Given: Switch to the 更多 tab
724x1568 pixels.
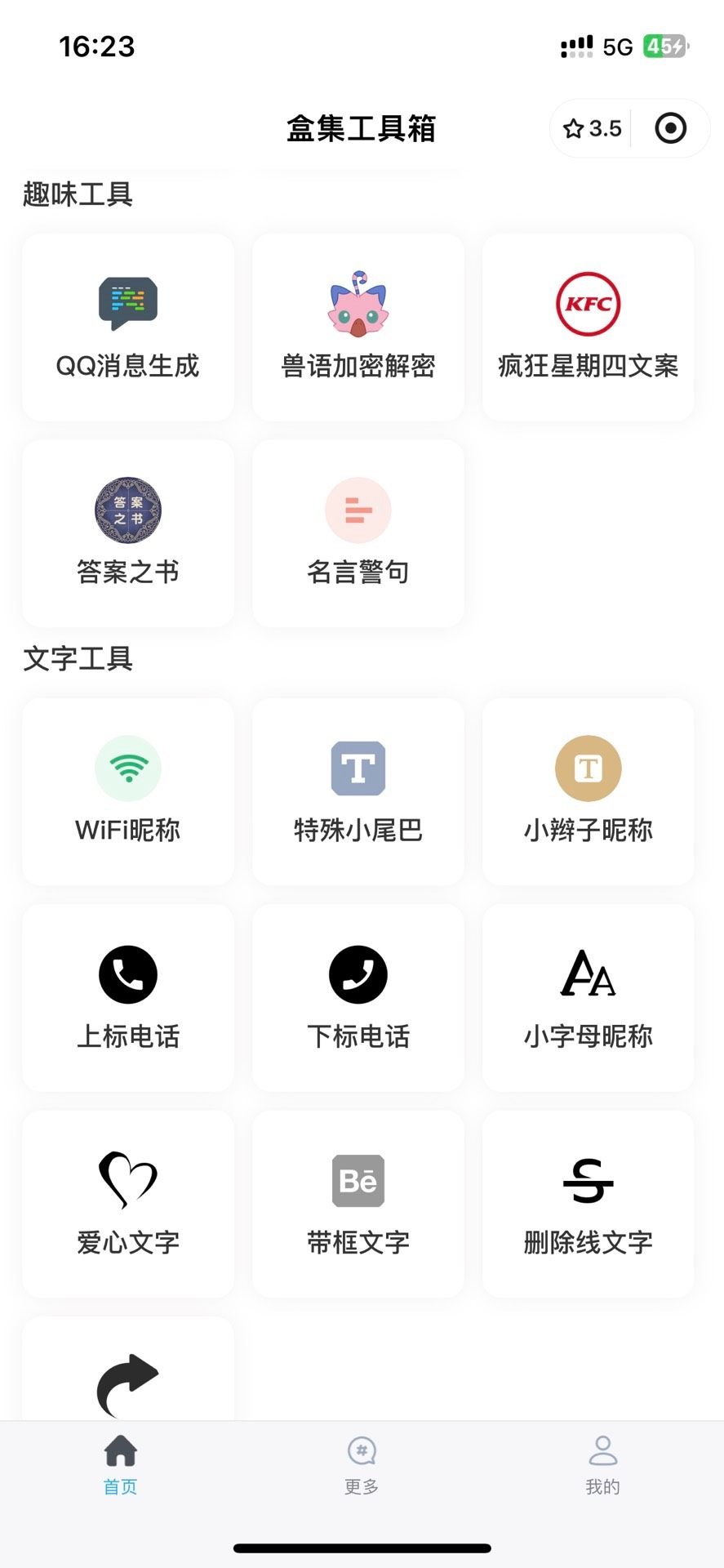Looking at the screenshot, I should point(362,1465).
